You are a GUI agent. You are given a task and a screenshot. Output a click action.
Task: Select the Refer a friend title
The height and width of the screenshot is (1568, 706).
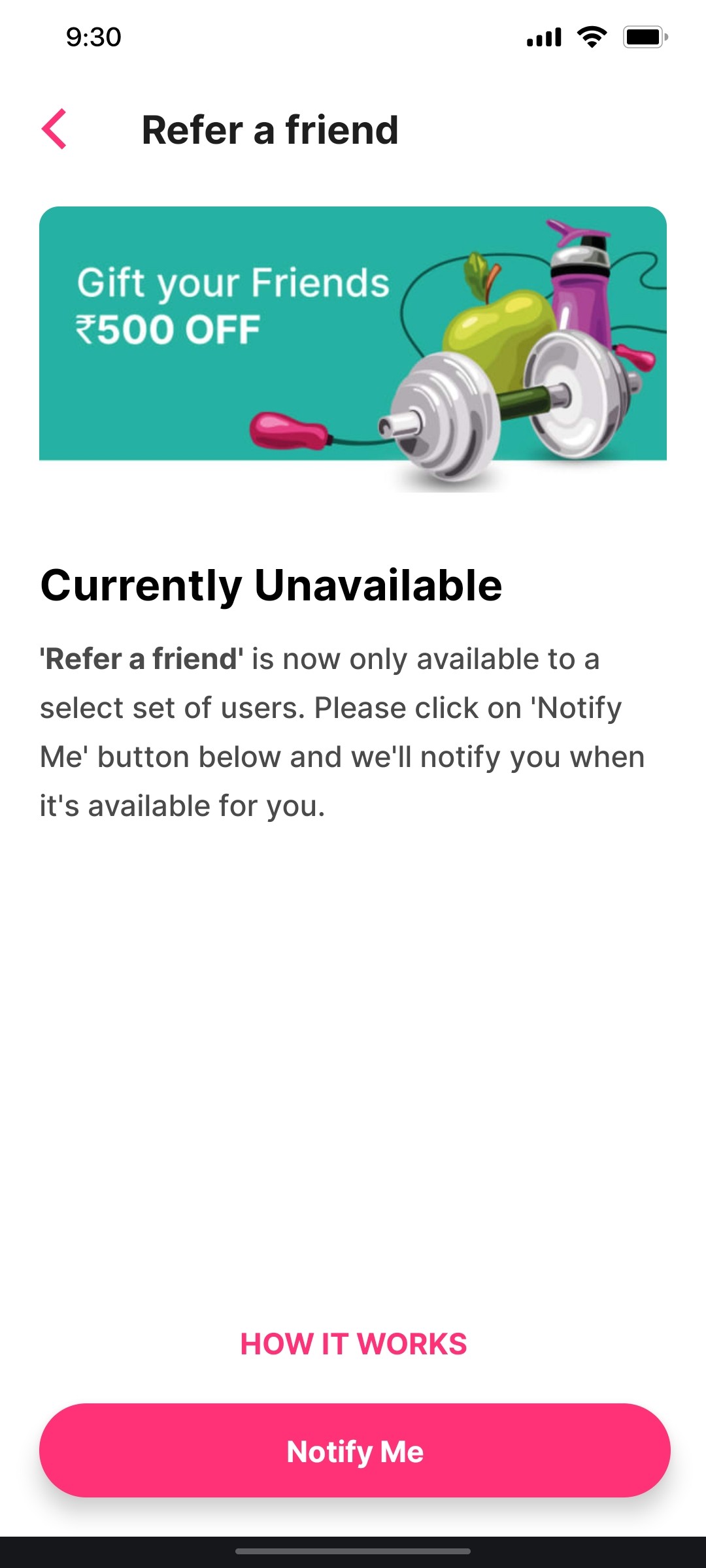(x=270, y=129)
